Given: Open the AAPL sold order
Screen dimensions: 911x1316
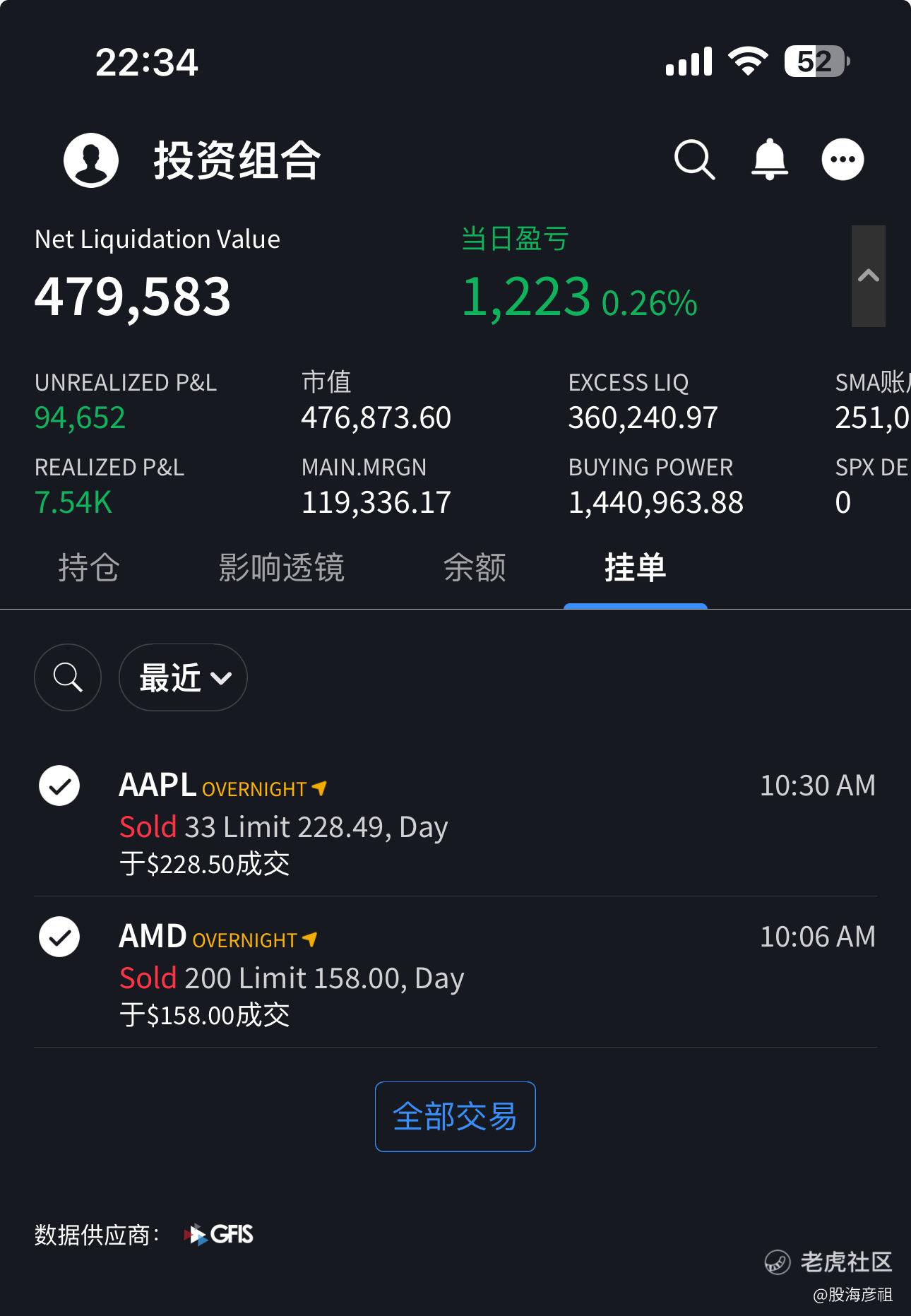Looking at the screenshot, I should 455,823.
